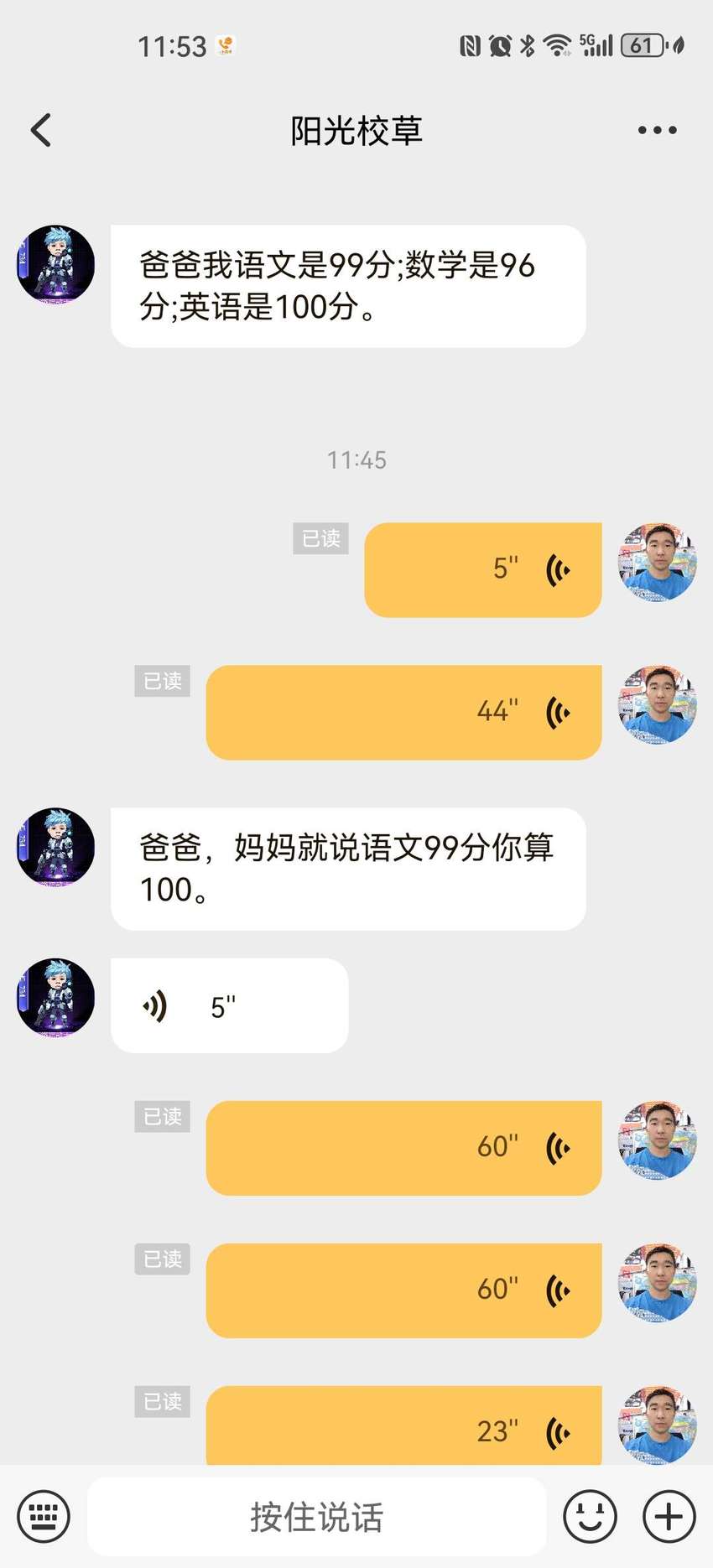
Task: Open the contact avatar beside the 语文是99分 message
Action: (55, 264)
